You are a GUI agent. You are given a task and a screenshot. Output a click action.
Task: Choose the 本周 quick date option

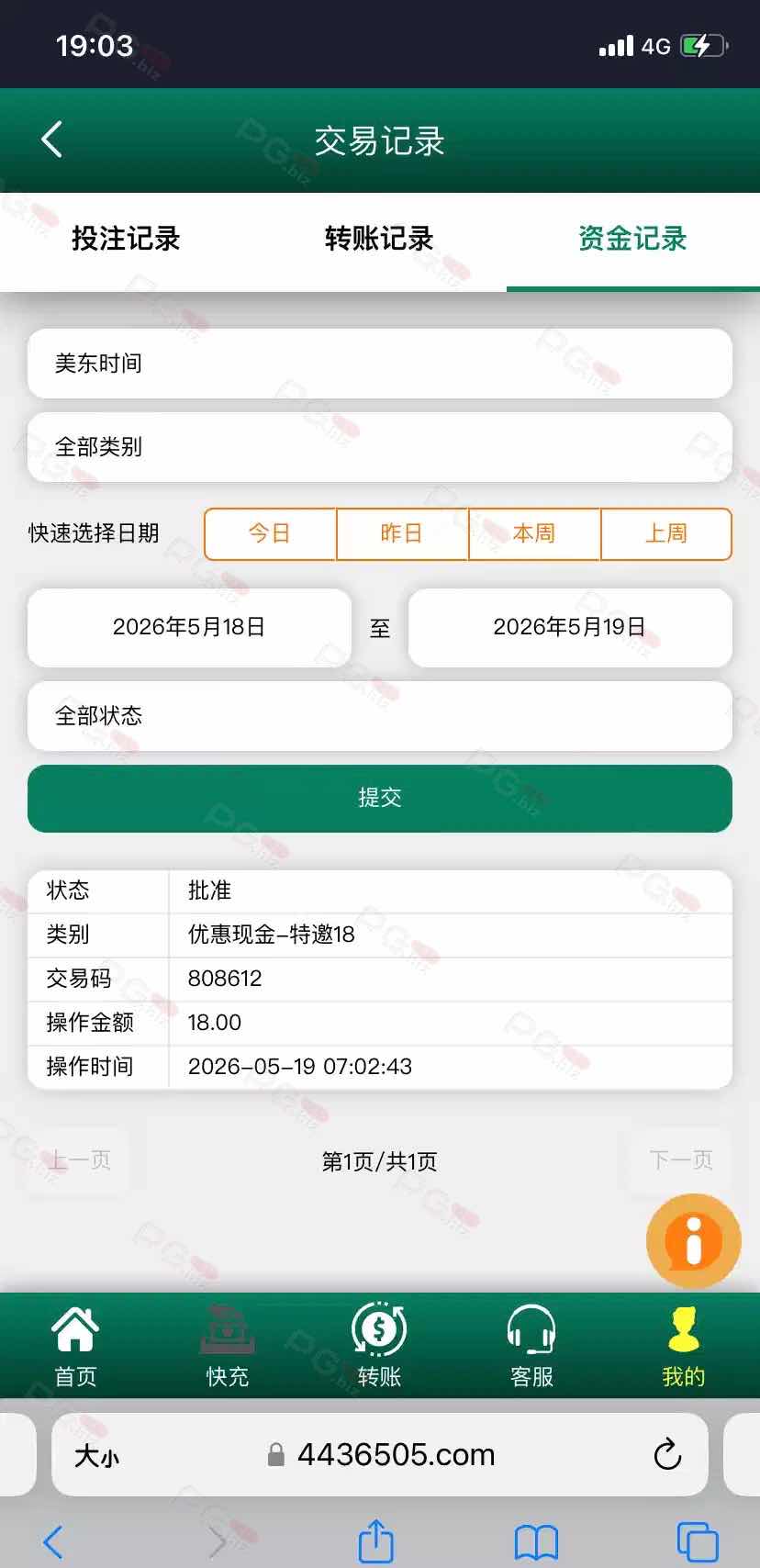pyautogui.click(x=534, y=533)
